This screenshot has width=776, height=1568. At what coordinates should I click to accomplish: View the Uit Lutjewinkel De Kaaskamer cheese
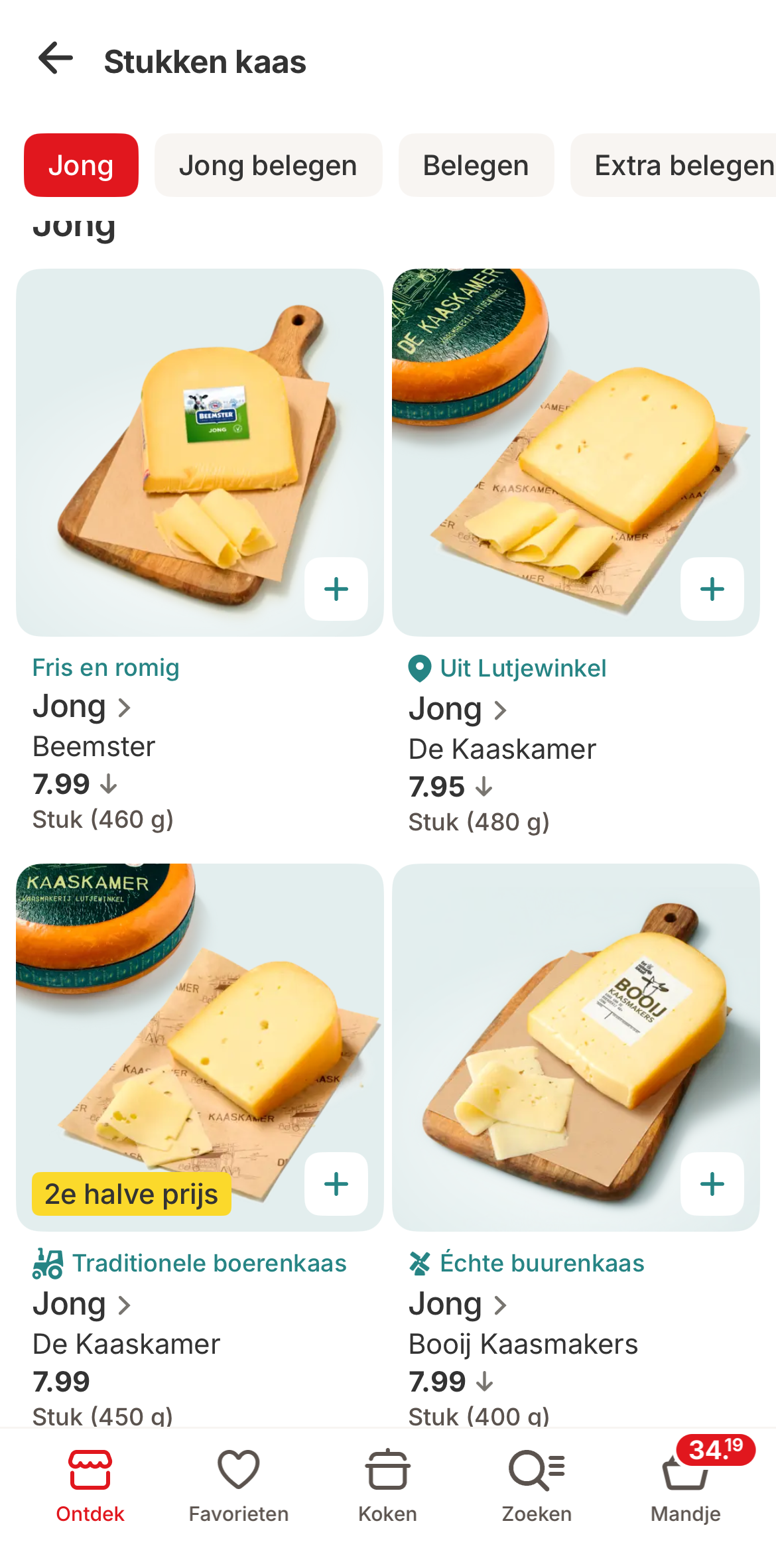[x=458, y=710]
